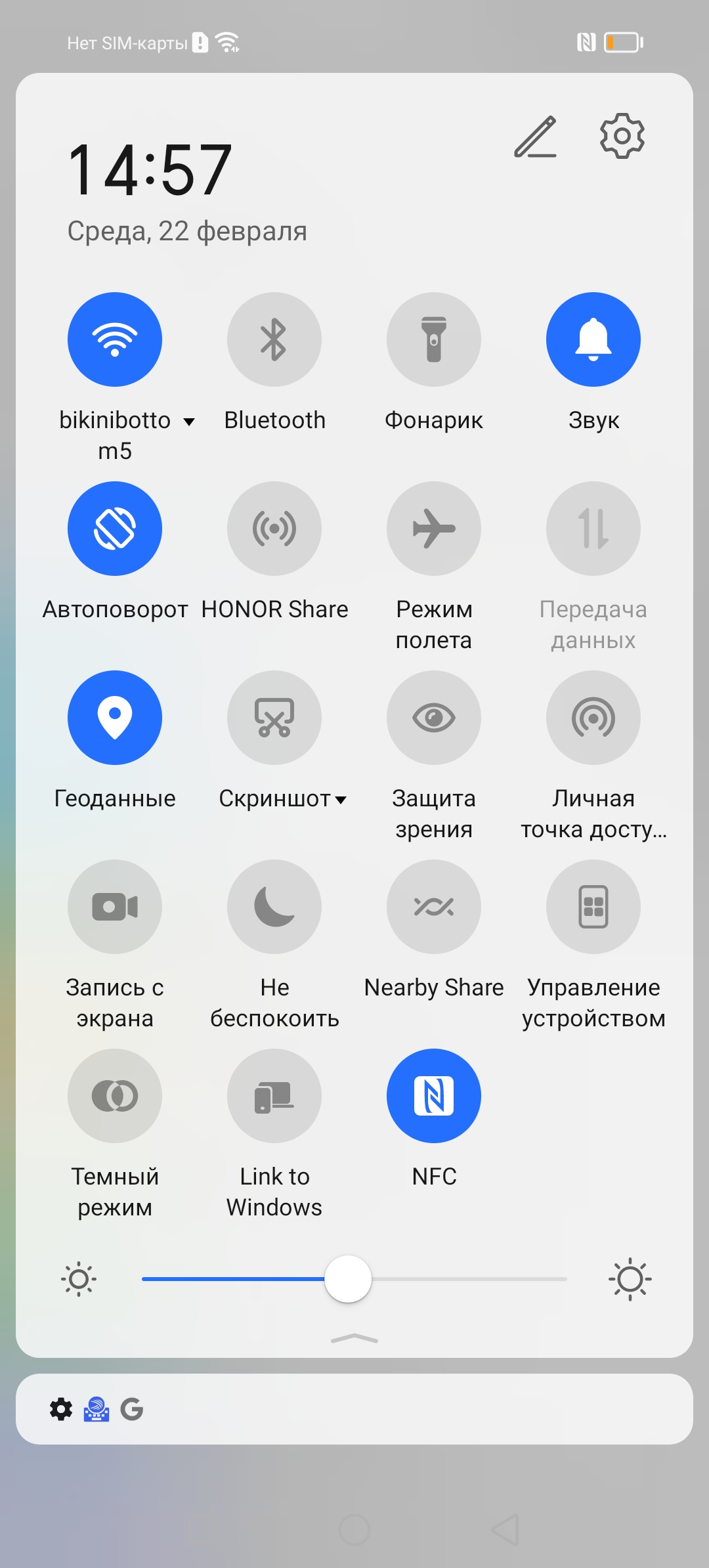This screenshot has width=709, height=1568.
Task: Enable Защита зрения eye comfort
Action: coord(434,718)
